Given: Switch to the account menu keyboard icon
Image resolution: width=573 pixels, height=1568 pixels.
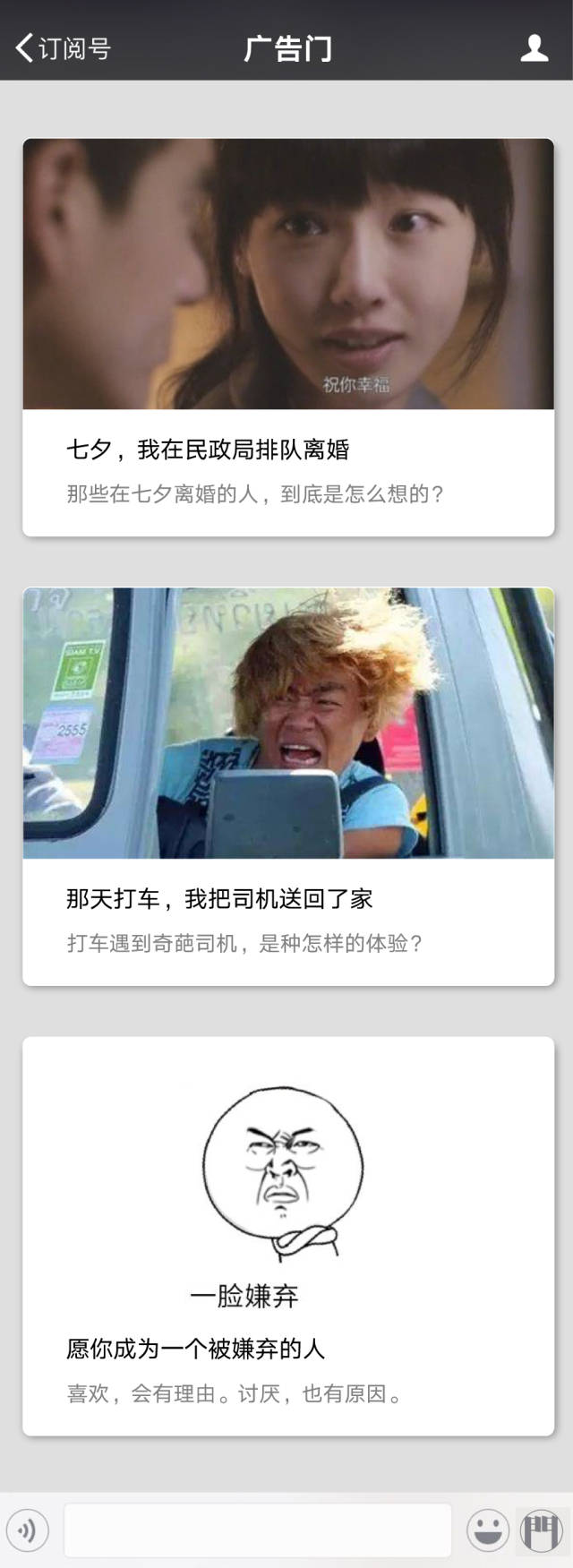Looking at the screenshot, I should click(541, 1529).
